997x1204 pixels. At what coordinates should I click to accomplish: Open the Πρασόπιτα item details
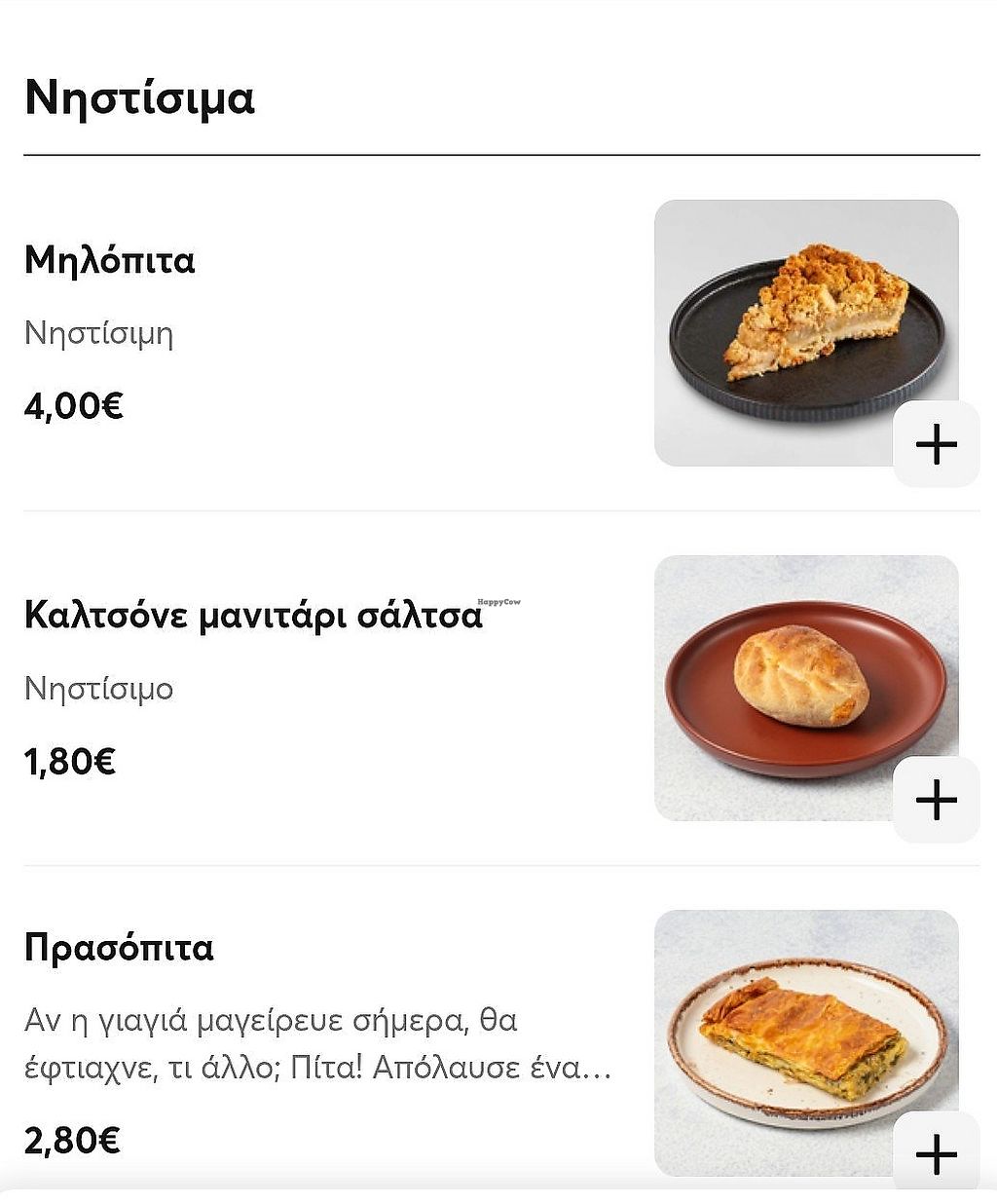tap(119, 948)
